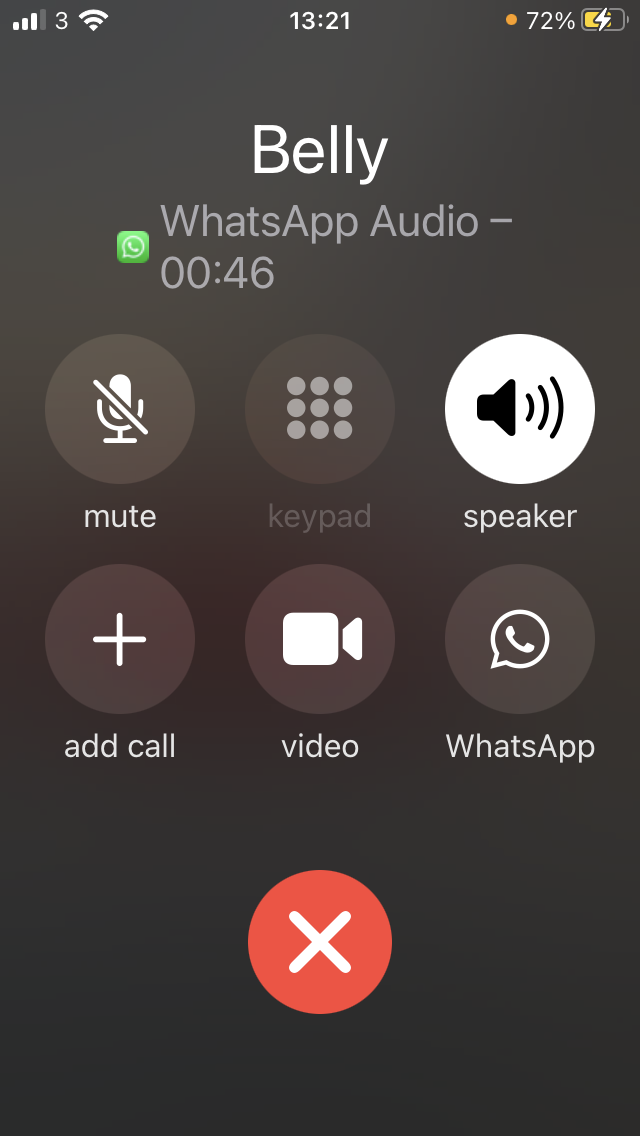Open the WhatsApp app button
This screenshot has height=1136, width=640.
tap(520, 639)
